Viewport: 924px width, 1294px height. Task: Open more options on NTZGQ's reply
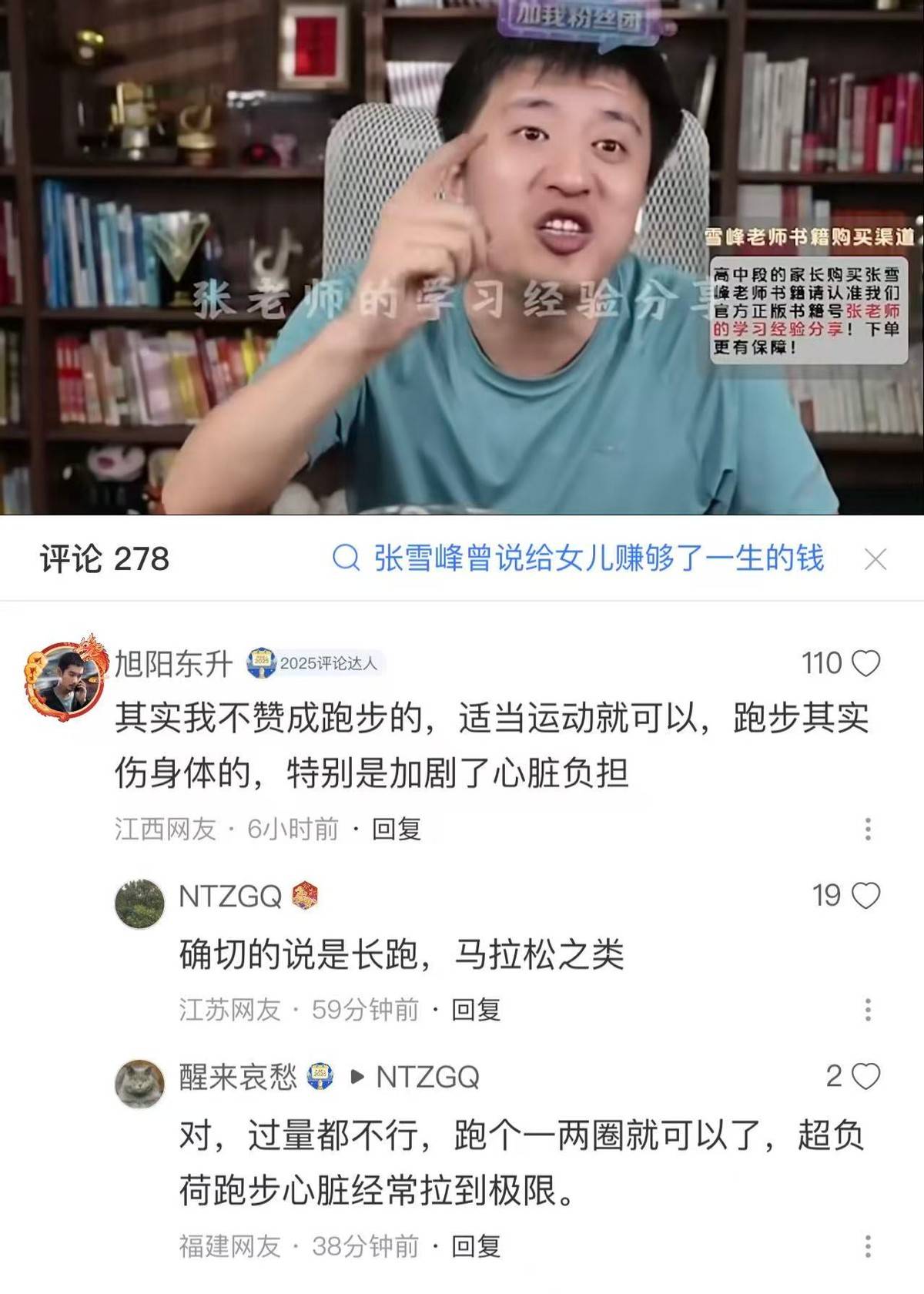click(868, 1010)
